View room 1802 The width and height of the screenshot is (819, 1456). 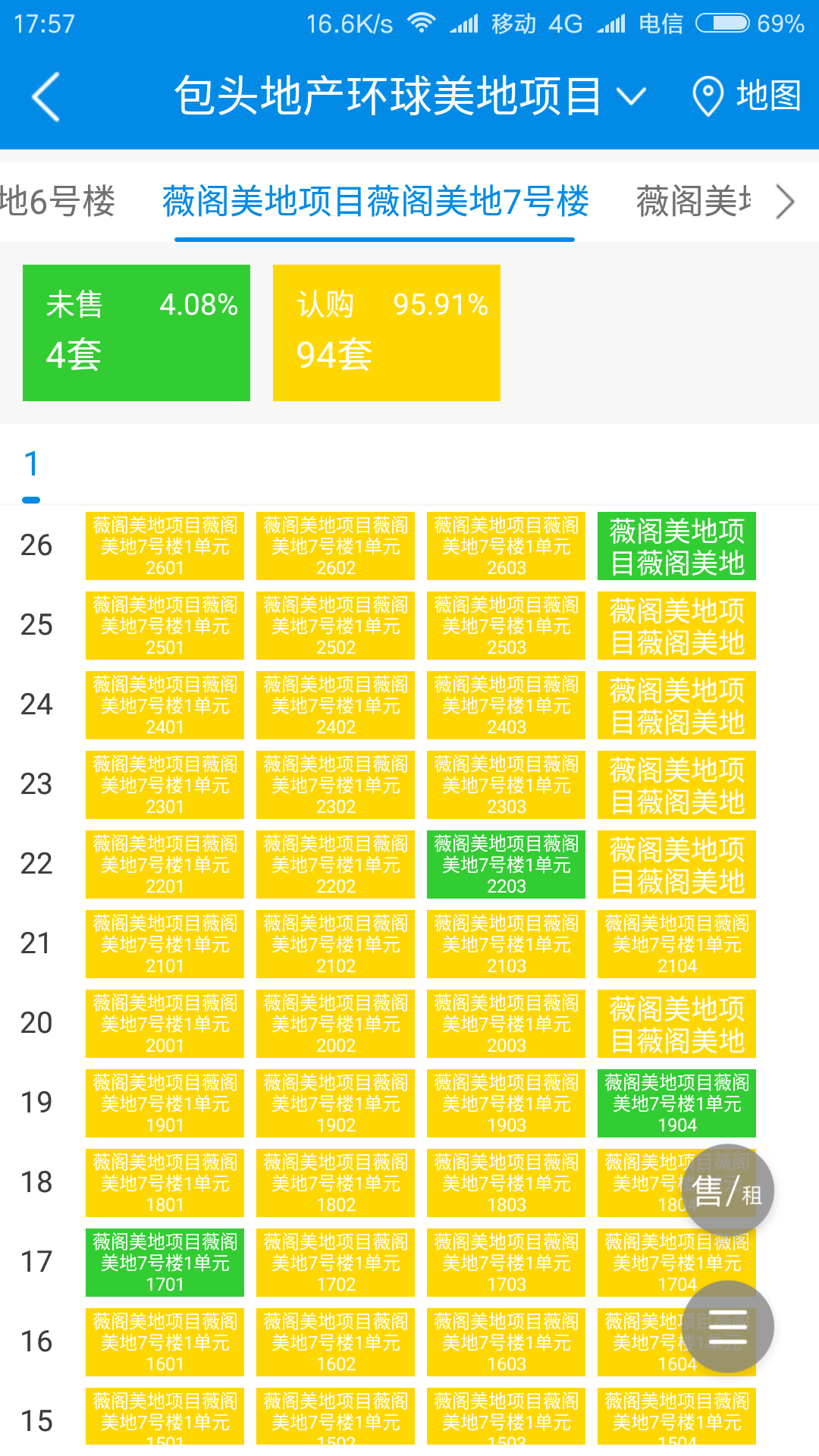tap(335, 1183)
